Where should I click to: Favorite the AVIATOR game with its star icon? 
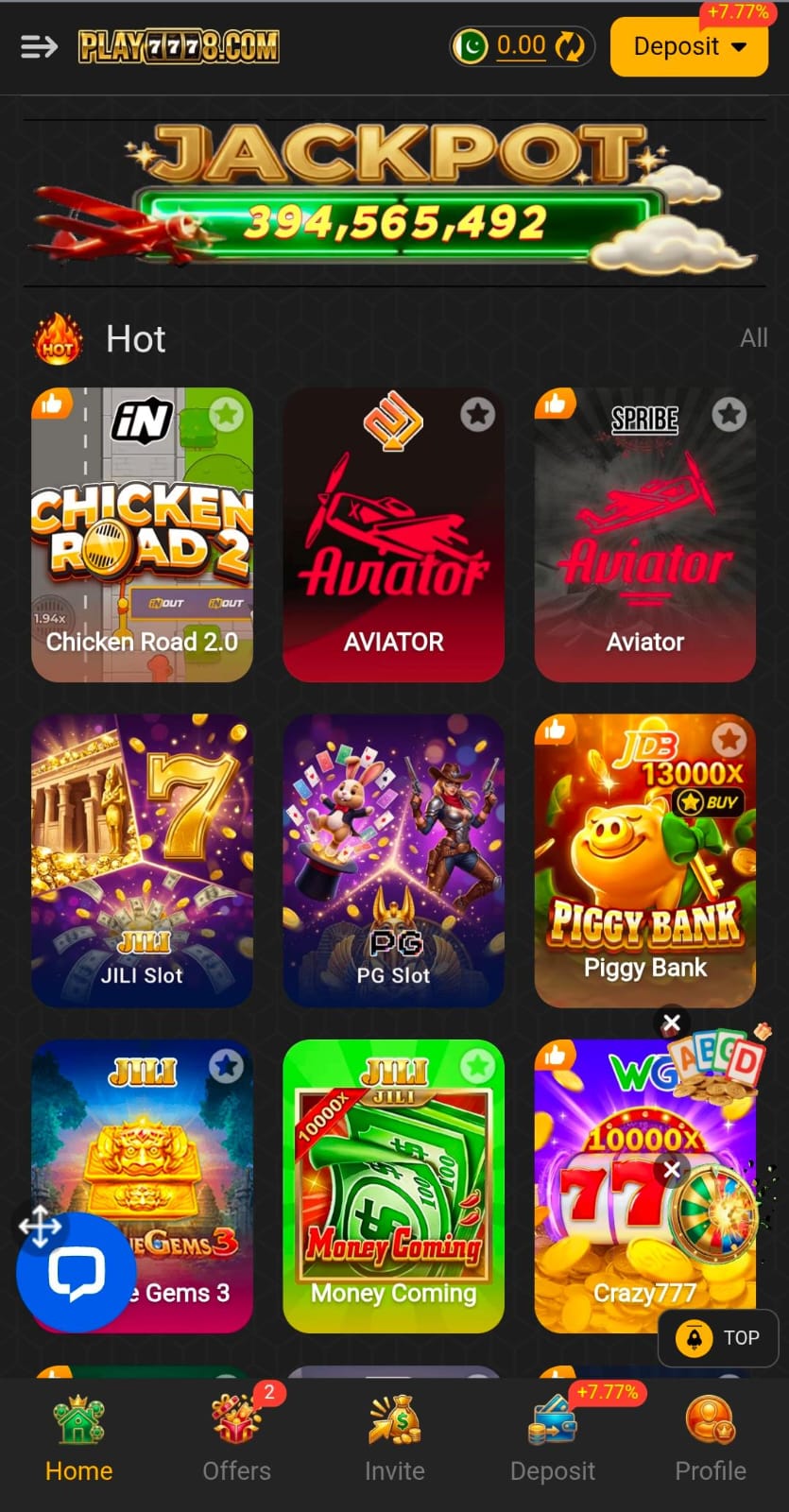point(477,414)
